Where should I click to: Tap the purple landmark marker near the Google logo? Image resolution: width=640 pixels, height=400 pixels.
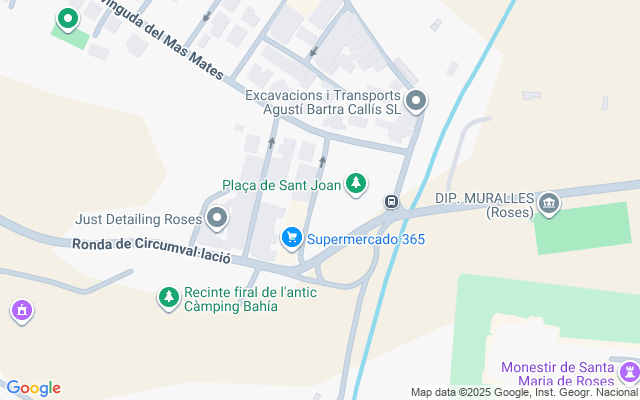[x=19, y=312]
